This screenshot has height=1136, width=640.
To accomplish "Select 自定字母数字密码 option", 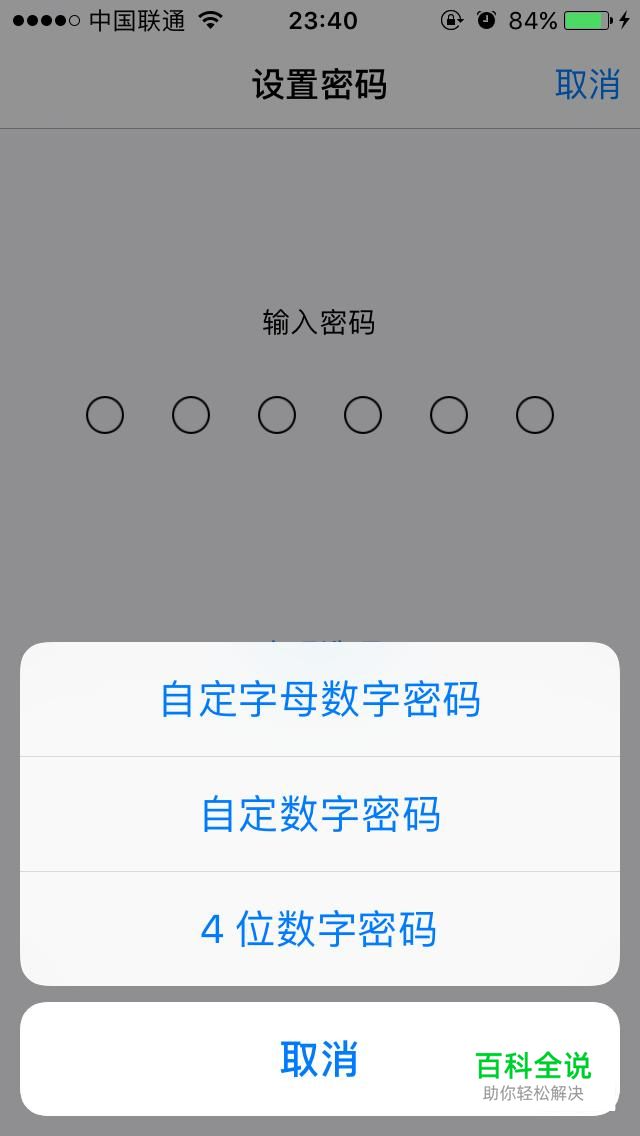I will (x=320, y=699).
